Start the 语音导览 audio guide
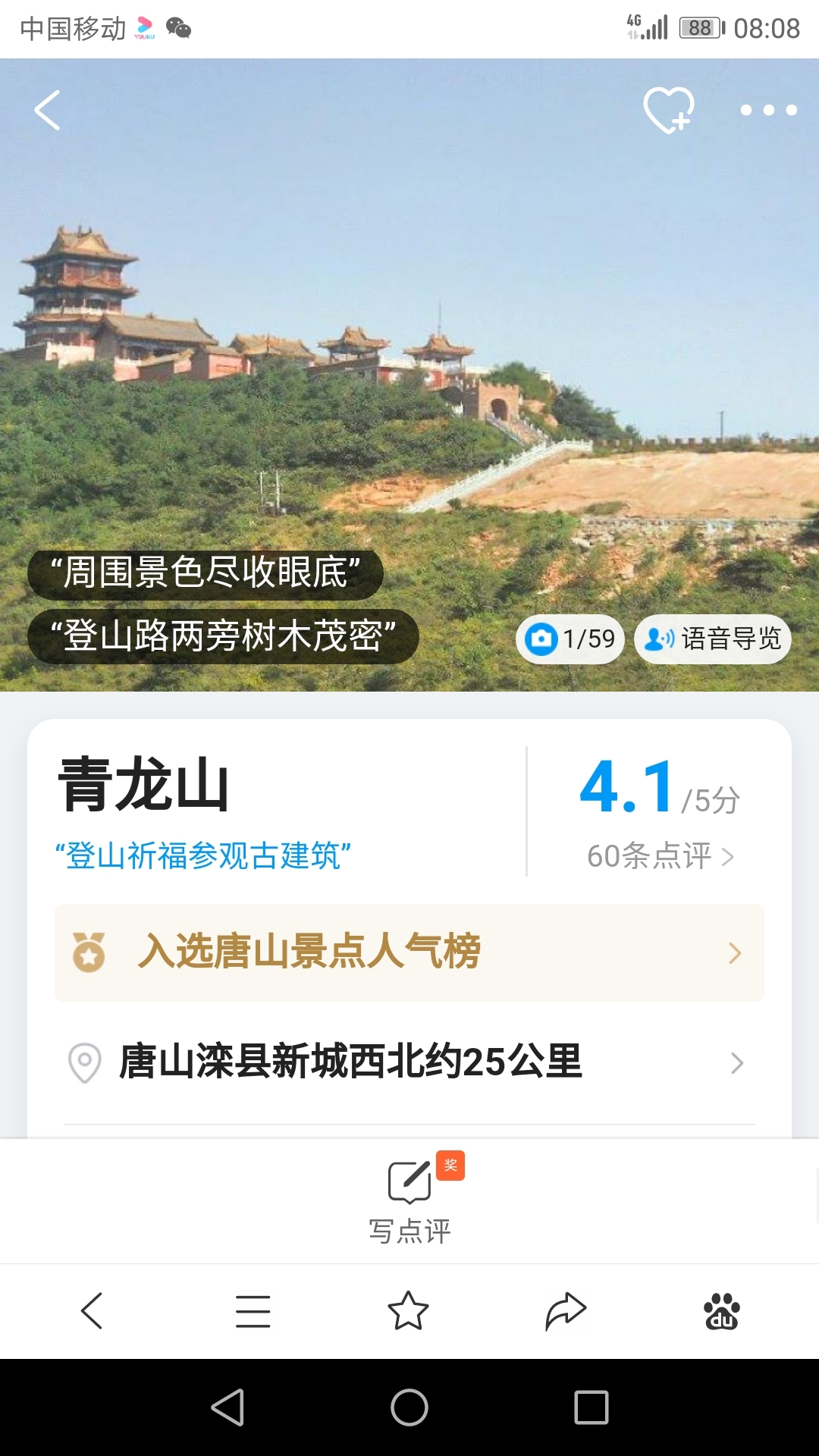 click(713, 639)
